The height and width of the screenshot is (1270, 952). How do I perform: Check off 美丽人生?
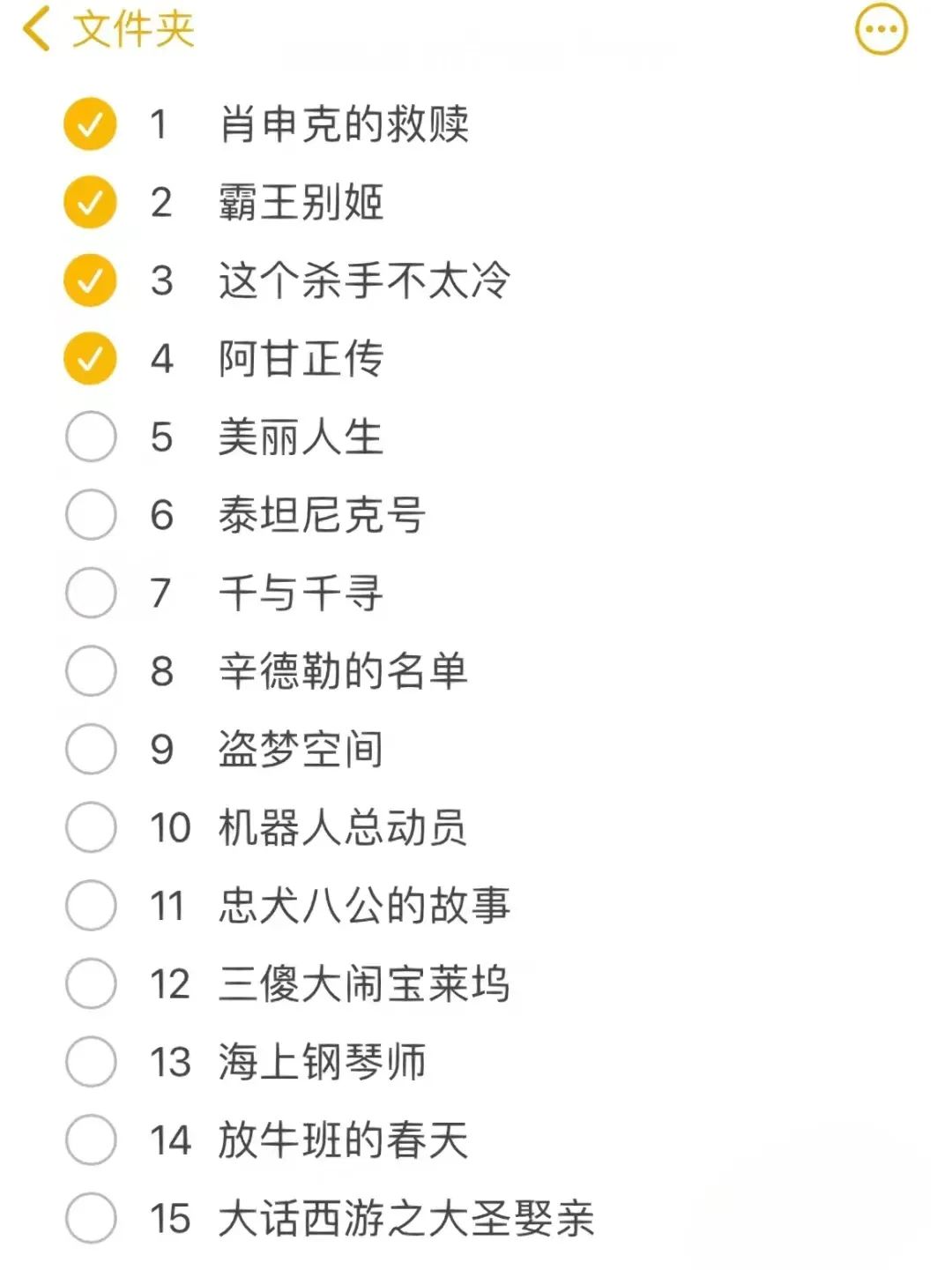pos(91,437)
